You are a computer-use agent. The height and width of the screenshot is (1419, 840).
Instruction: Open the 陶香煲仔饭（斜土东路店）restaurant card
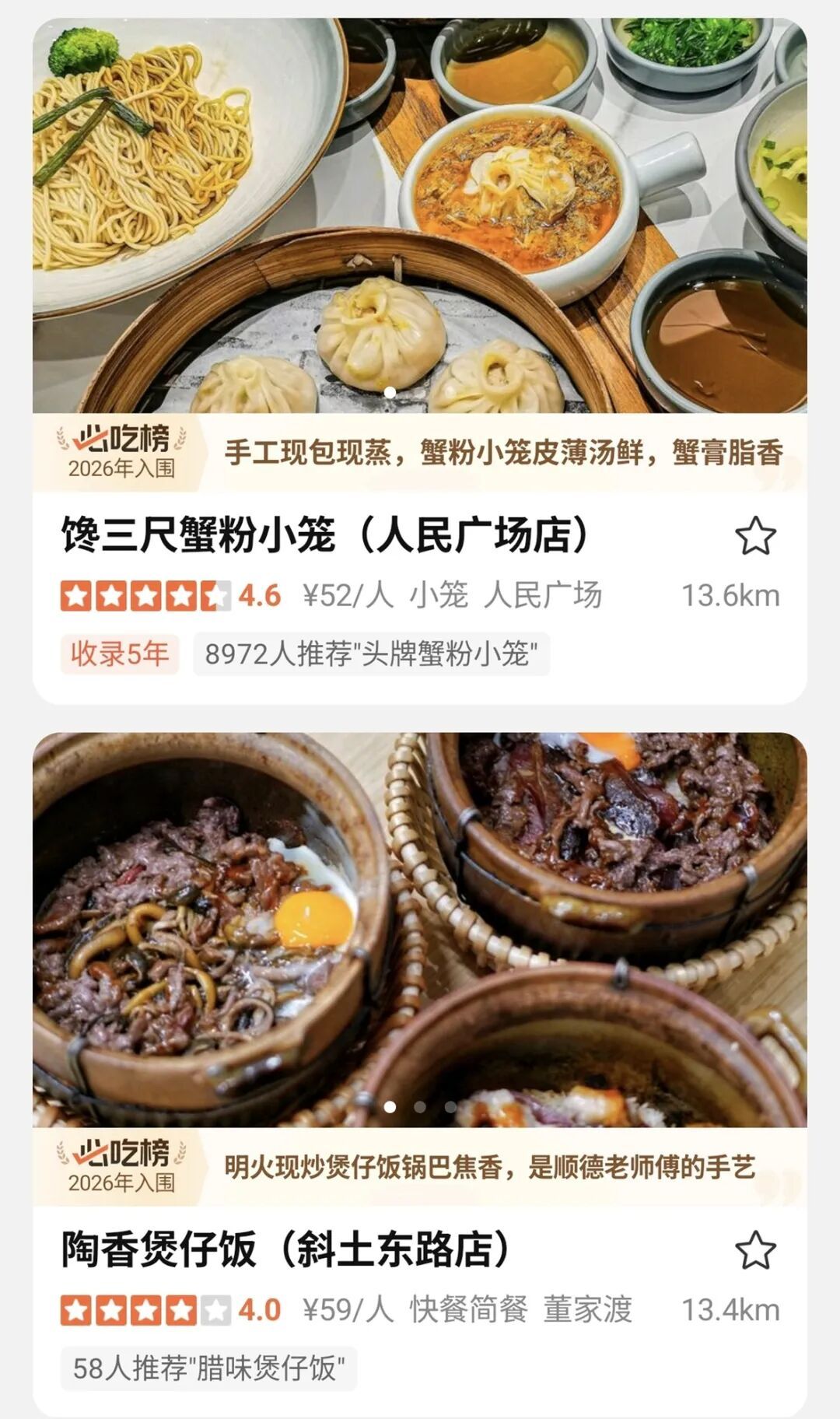pos(286,1250)
